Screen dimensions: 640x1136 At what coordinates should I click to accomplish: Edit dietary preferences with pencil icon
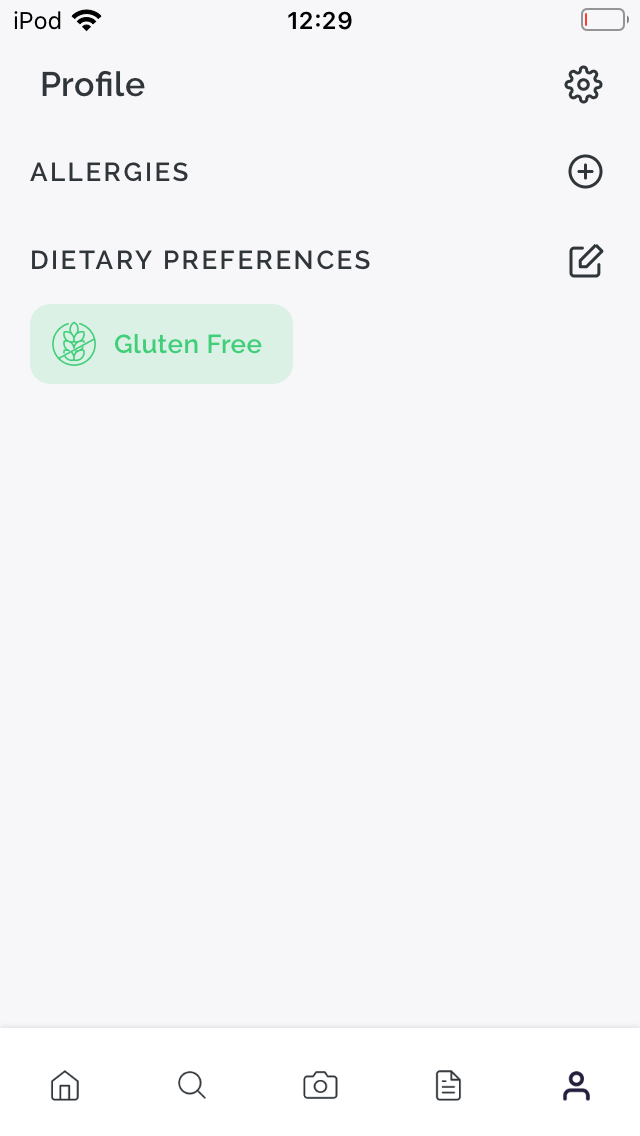(x=586, y=261)
